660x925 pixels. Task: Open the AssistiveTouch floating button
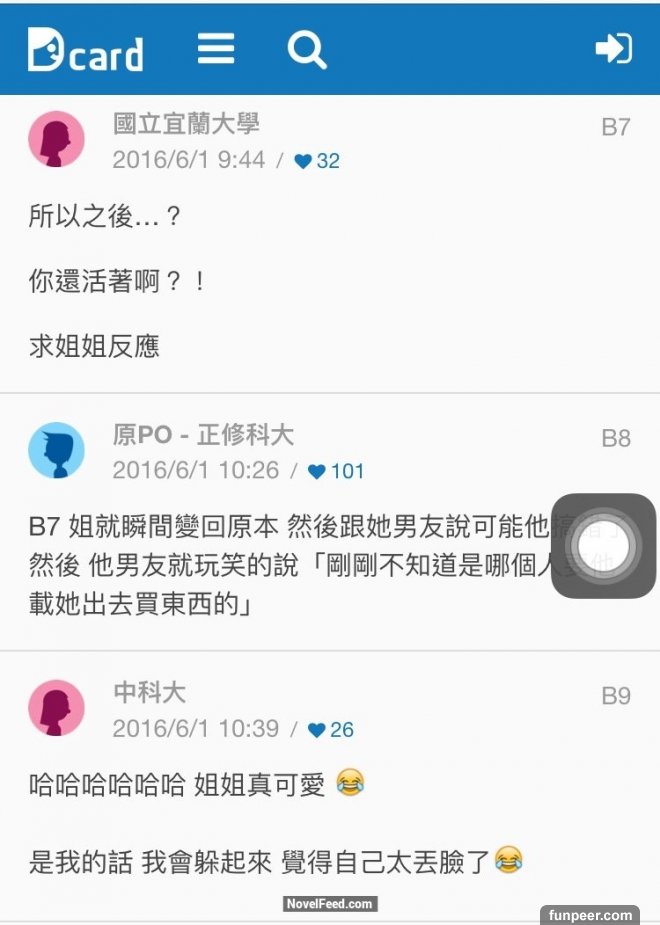pyautogui.click(x=603, y=546)
